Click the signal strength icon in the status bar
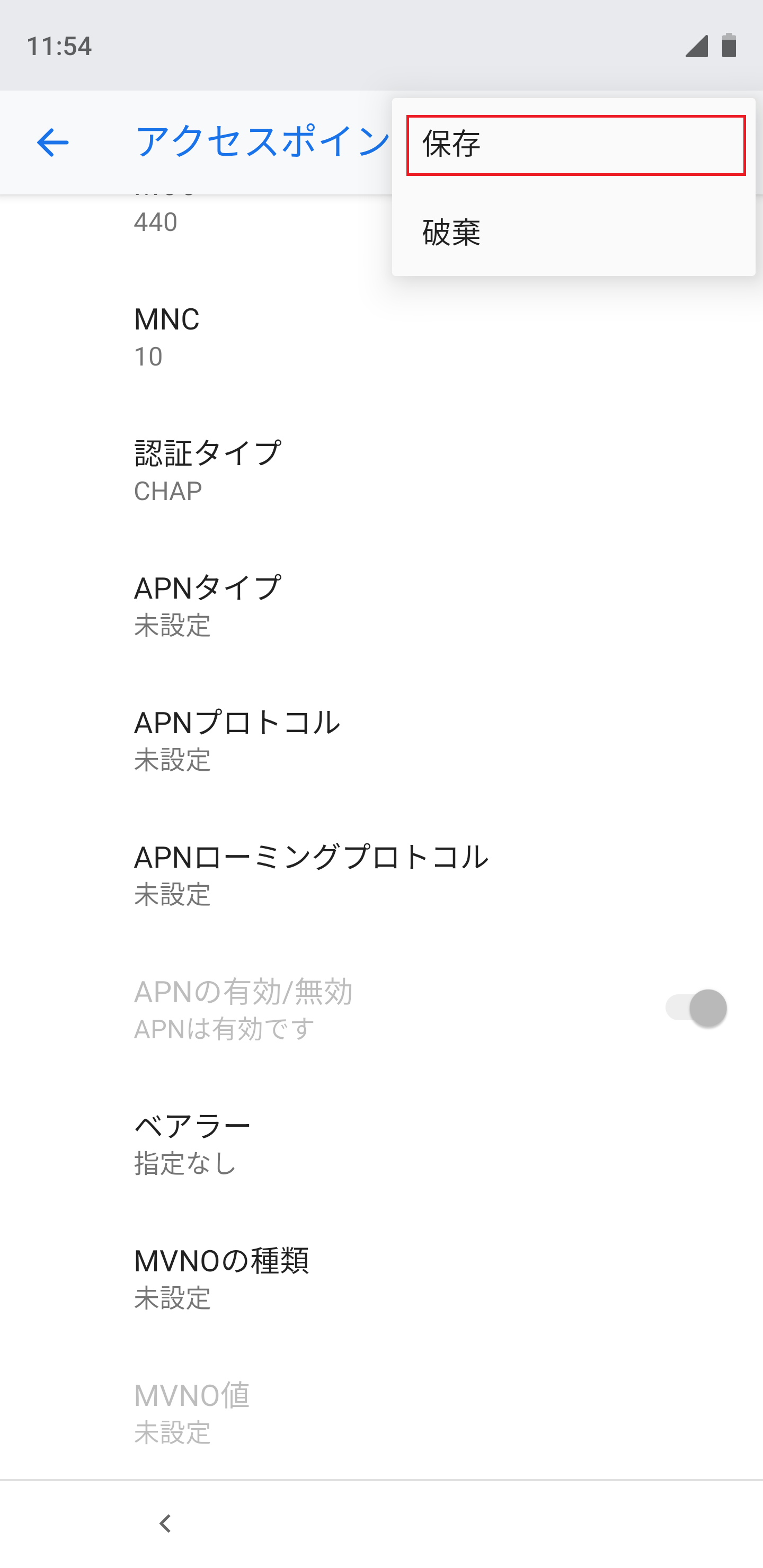The width and height of the screenshot is (763, 1568). tap(696, 46)
